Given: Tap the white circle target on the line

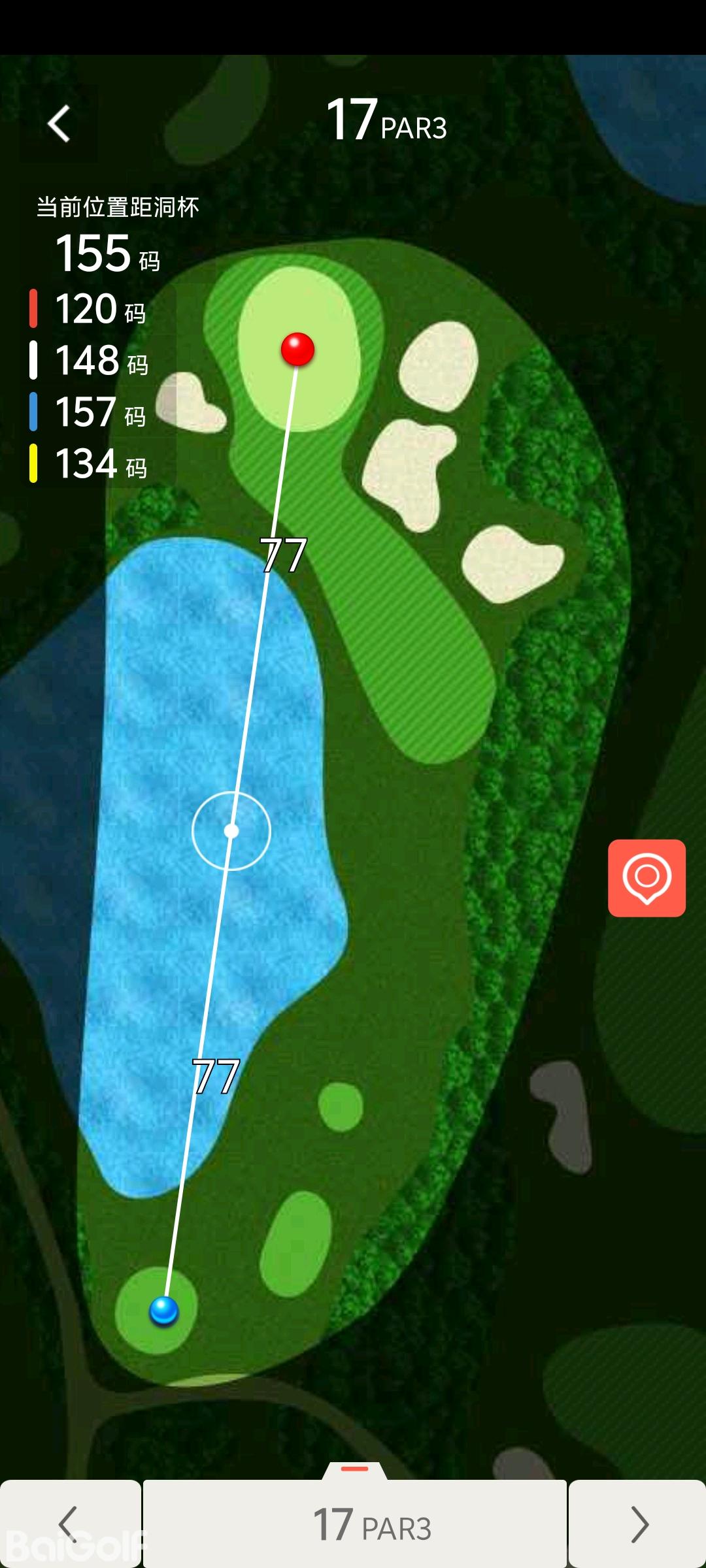Looking at the screenshot, I should (231, 830).
